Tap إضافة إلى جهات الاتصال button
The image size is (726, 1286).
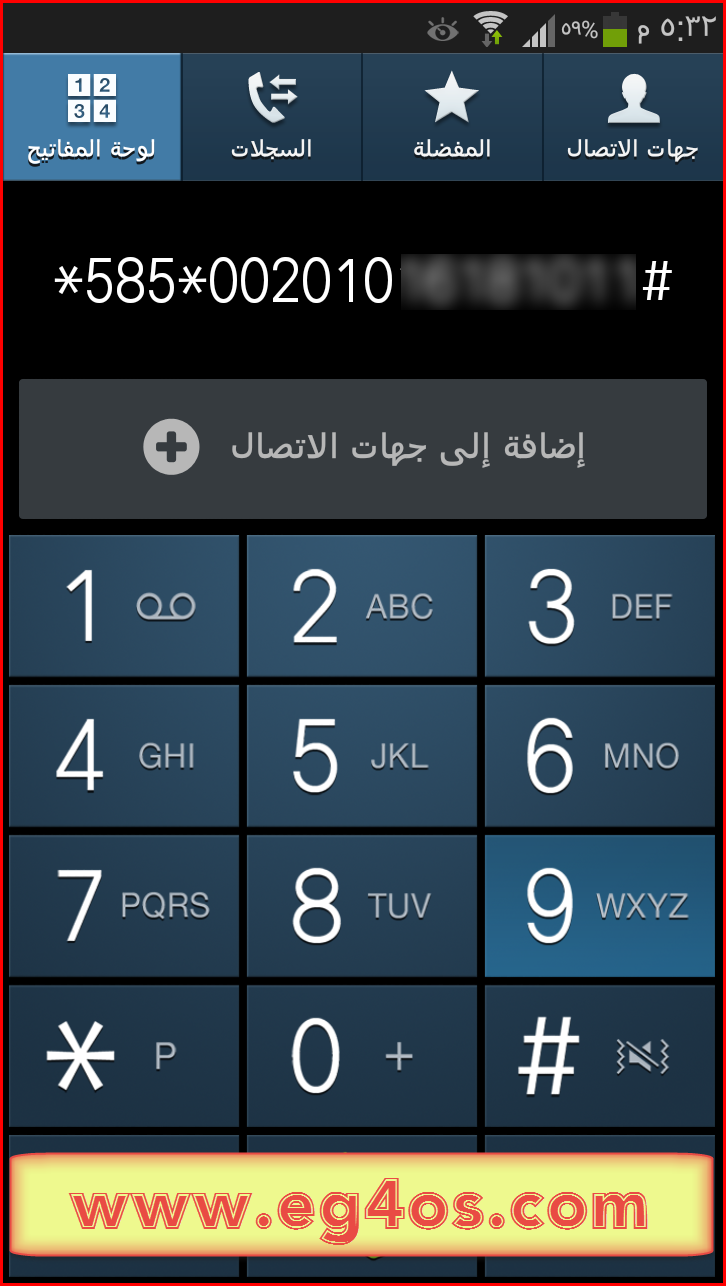click(363, 449)
